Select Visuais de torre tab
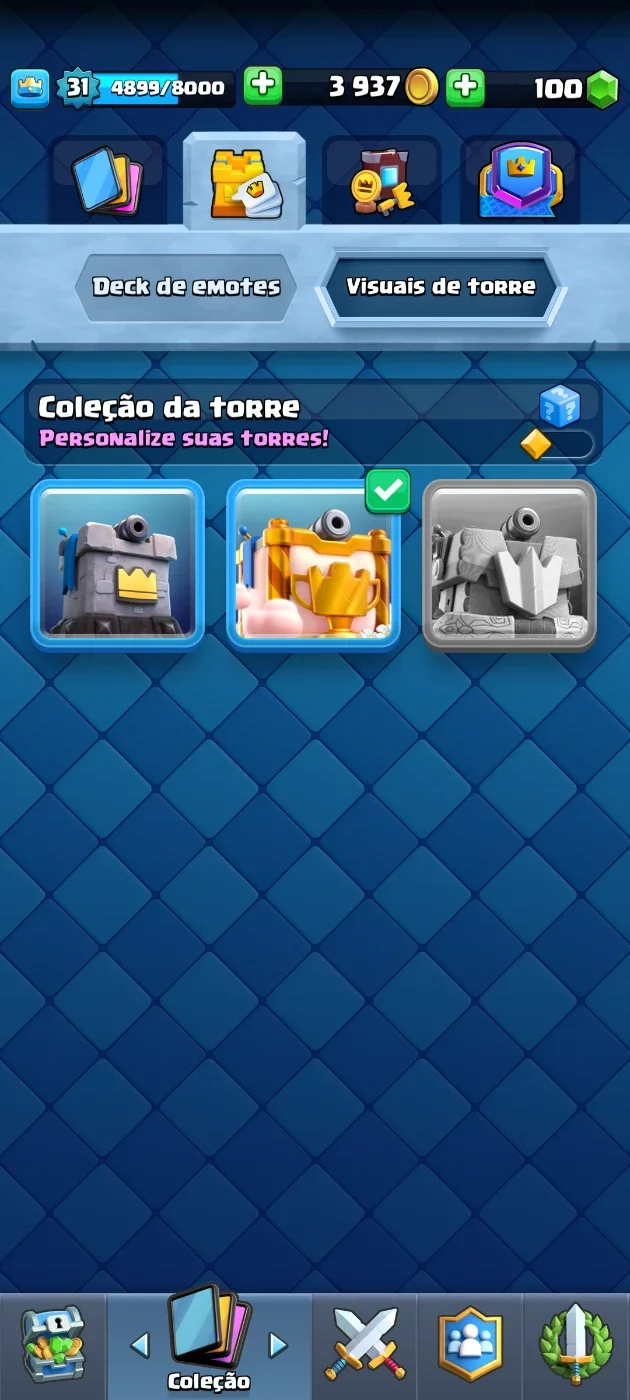Image resolution: width=630 pixels, height=1400 pixels. pos(440,287)
